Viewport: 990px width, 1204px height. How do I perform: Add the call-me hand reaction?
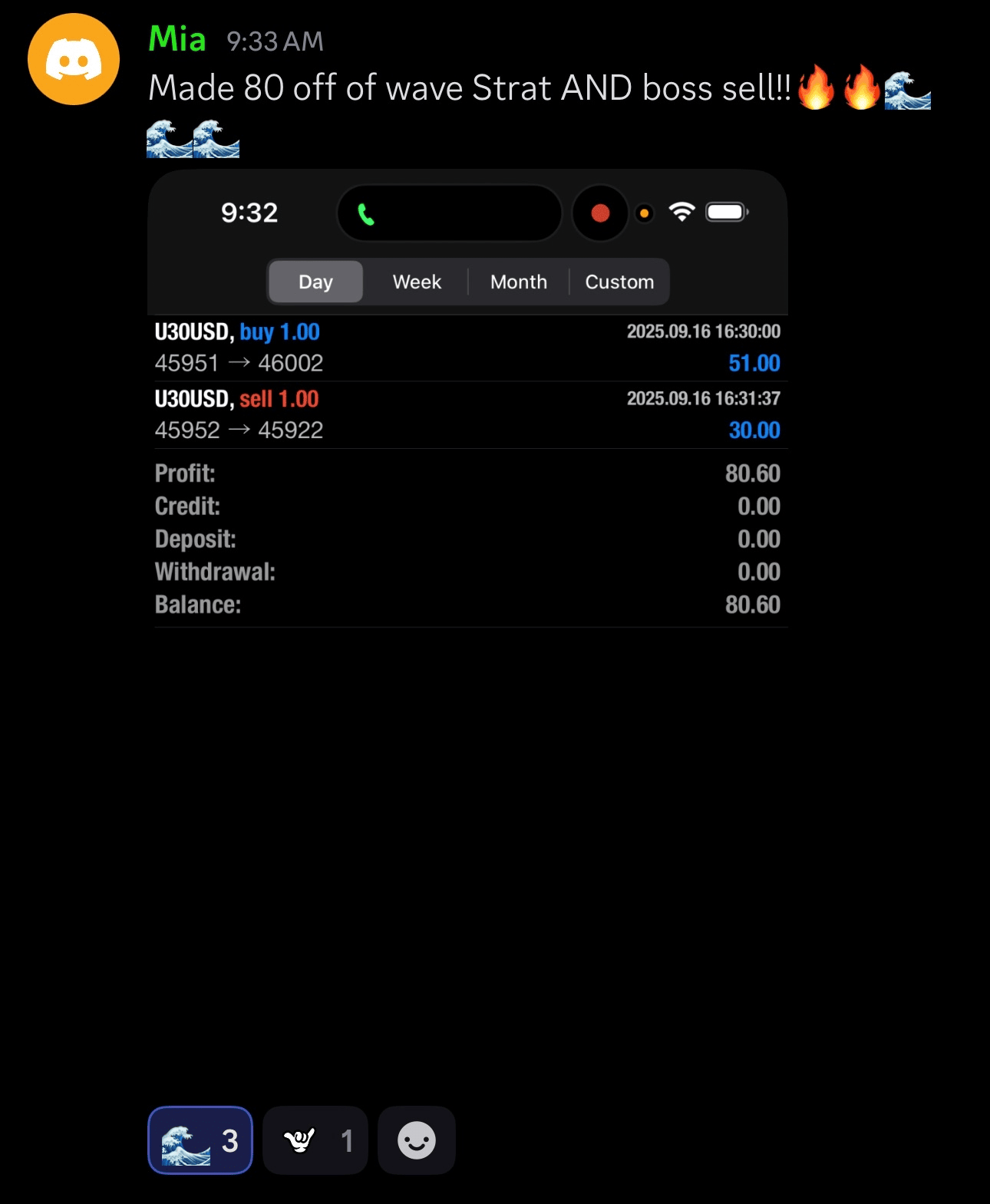pyautogui.click(x=315, y=1140)
